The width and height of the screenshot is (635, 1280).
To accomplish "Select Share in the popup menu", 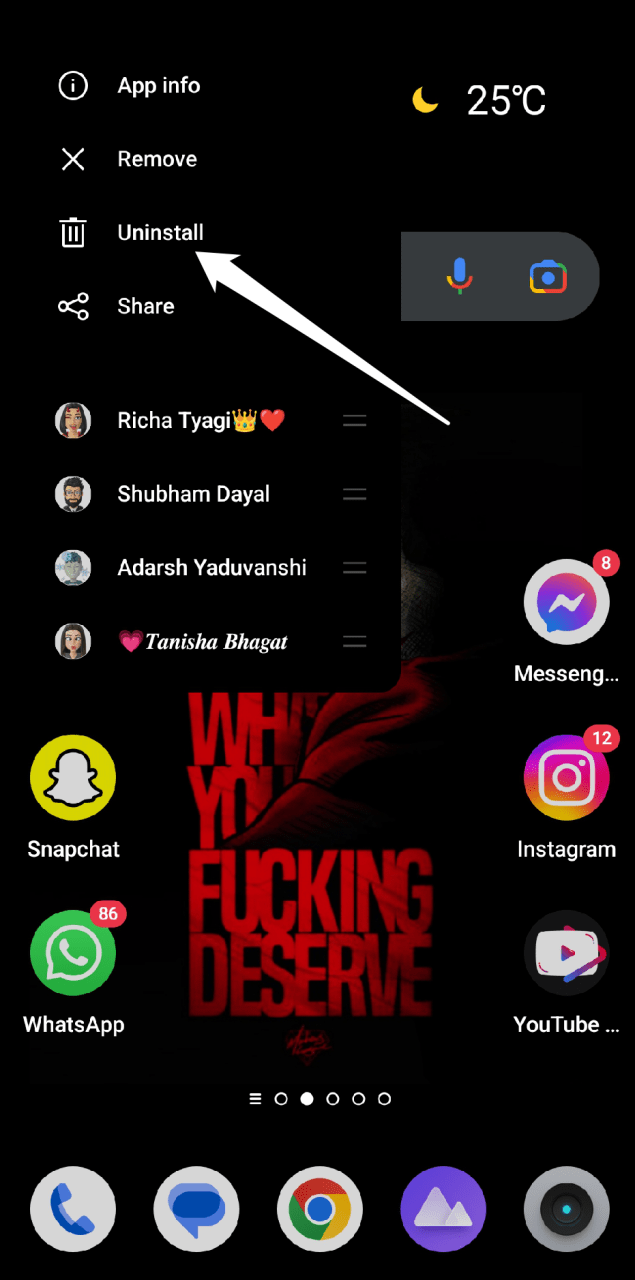I will tap(146, 306).
